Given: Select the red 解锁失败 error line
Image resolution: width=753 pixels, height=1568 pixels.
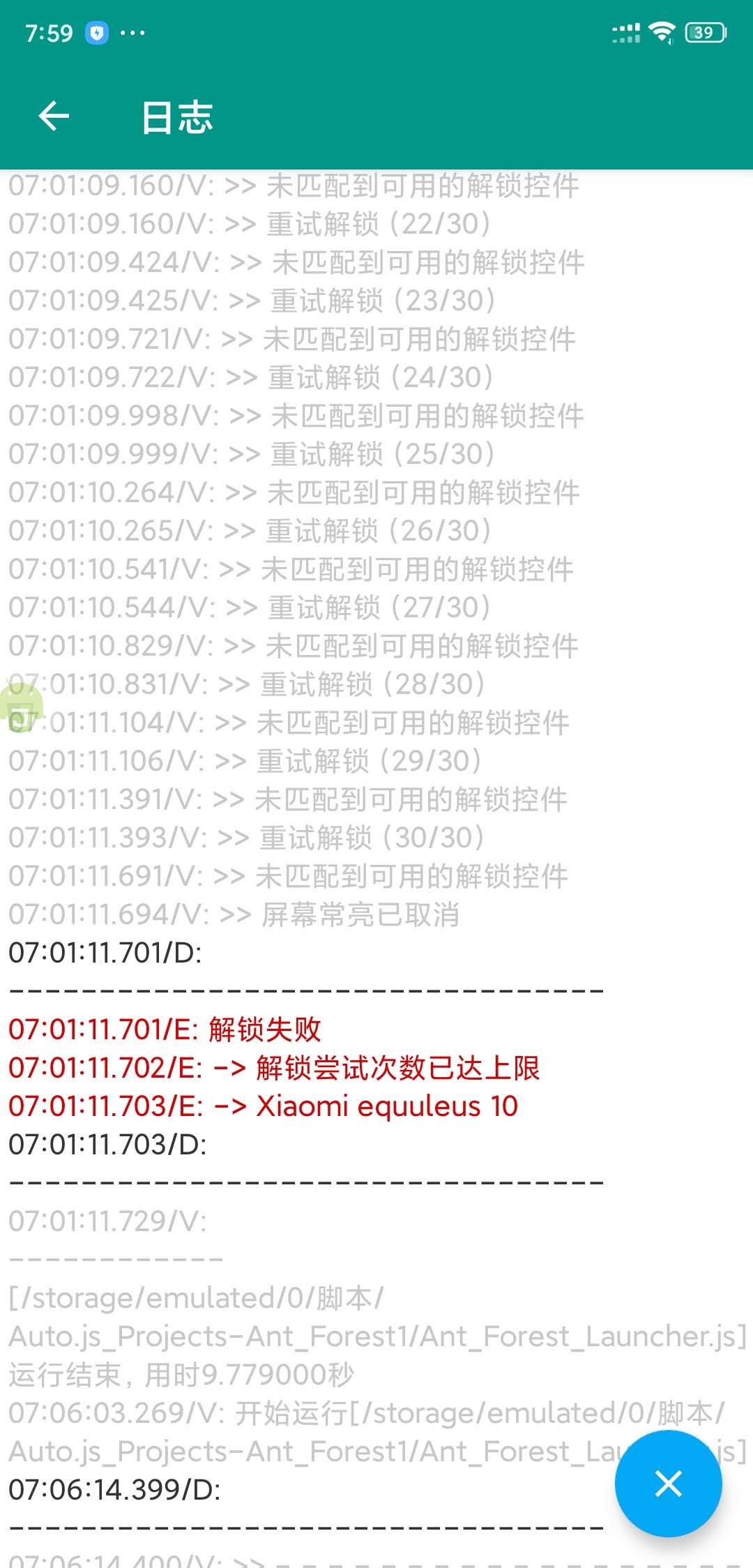Looking at the screenshot, I should pos(167,1028).
